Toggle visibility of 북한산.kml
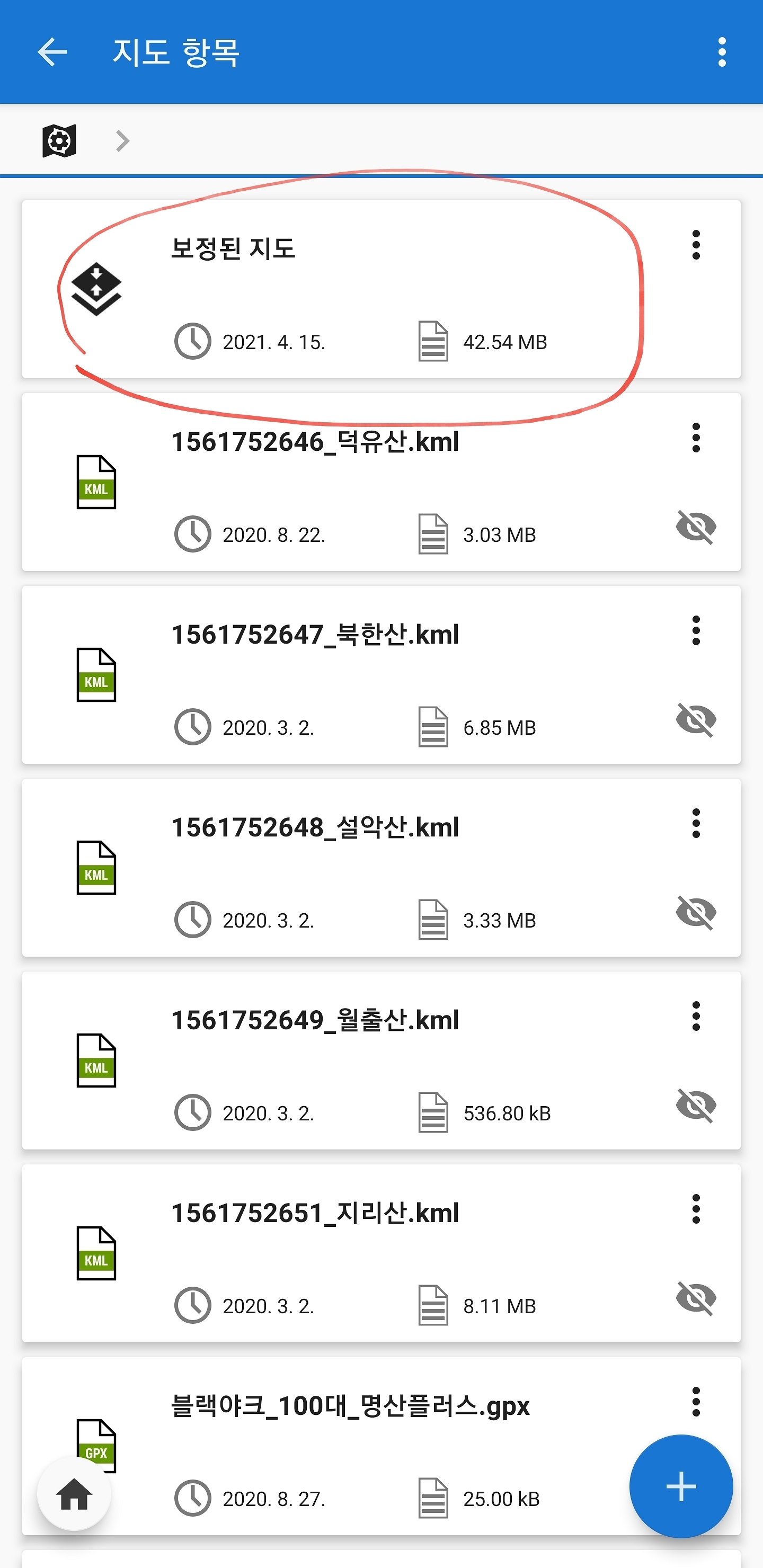Viewport: 763px width, 1568px height. click(696, 719)
